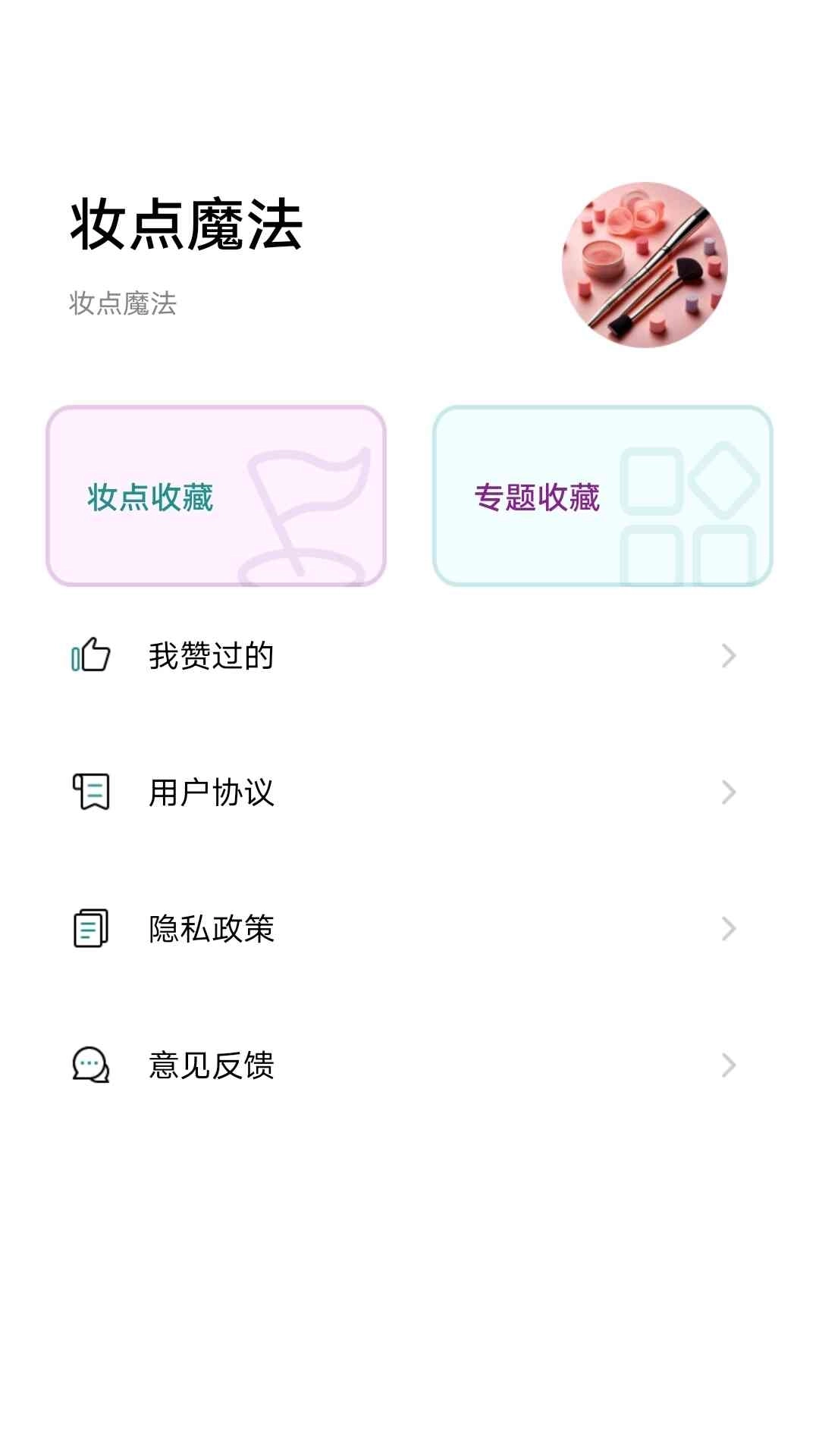The height and width of the screenshot is (1456, 819).
Task: Open 意见反馈 to submit feedback
Action: [x=212, y=1066]
